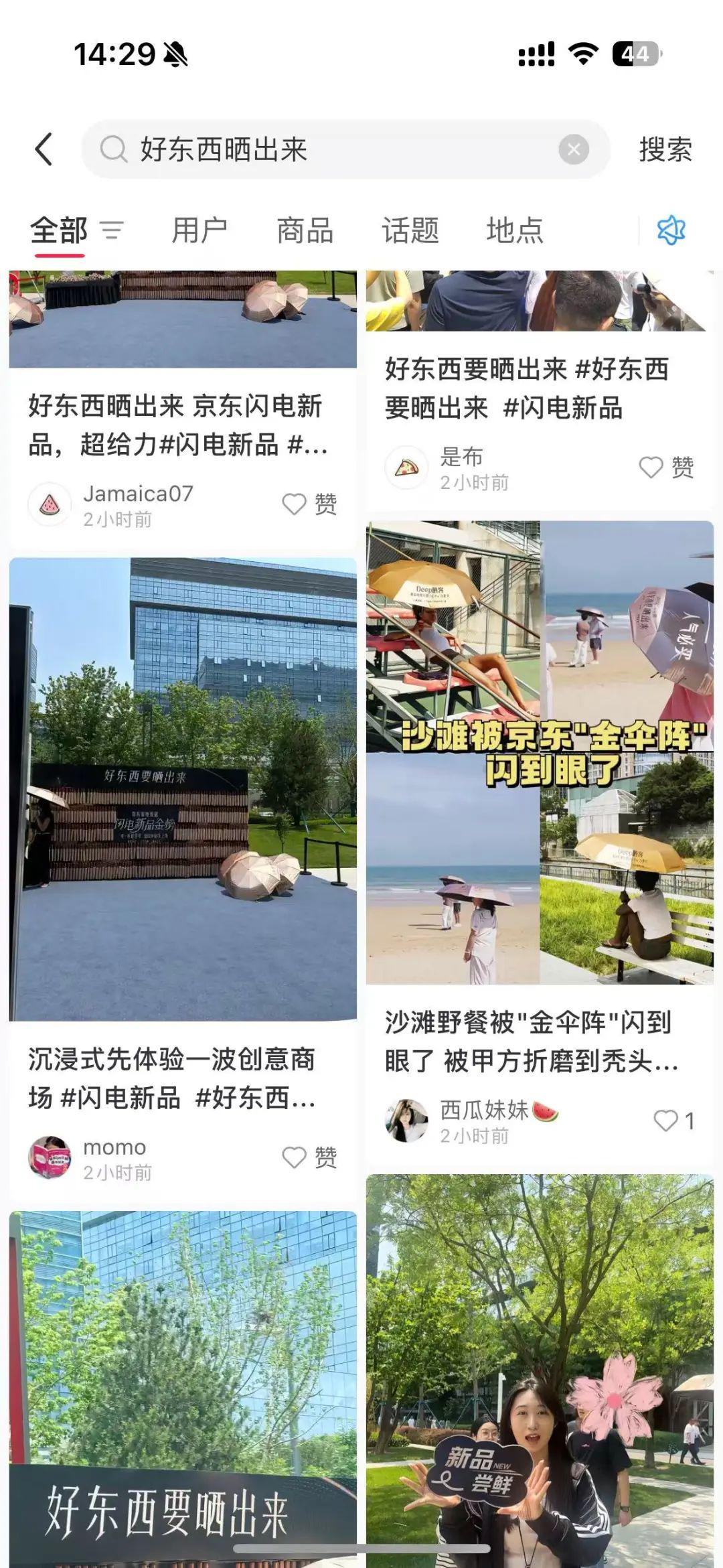Go back using the top-left arrow
The height and width of the screenshot is (1568, 723).
pos(44,149)
